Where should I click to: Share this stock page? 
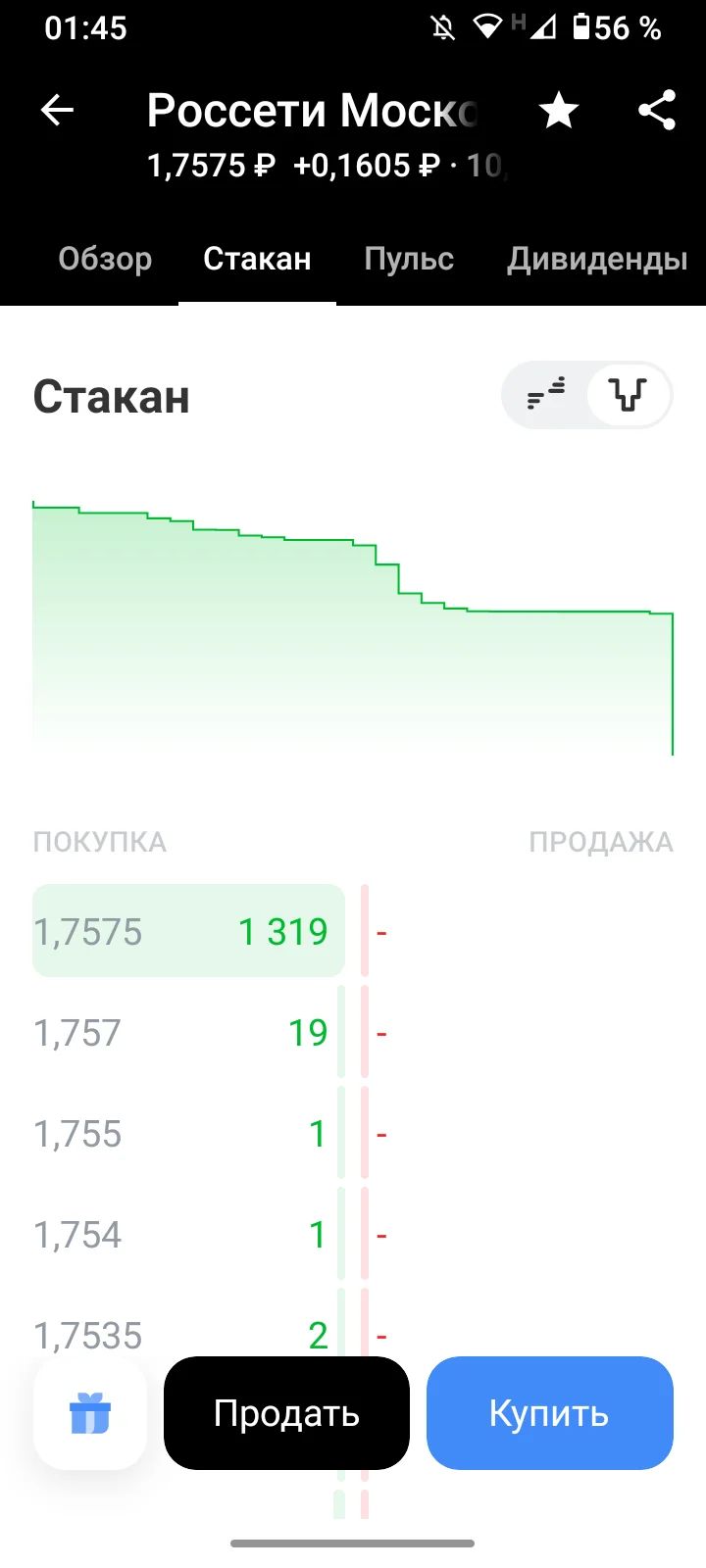[x=657, y=110]
